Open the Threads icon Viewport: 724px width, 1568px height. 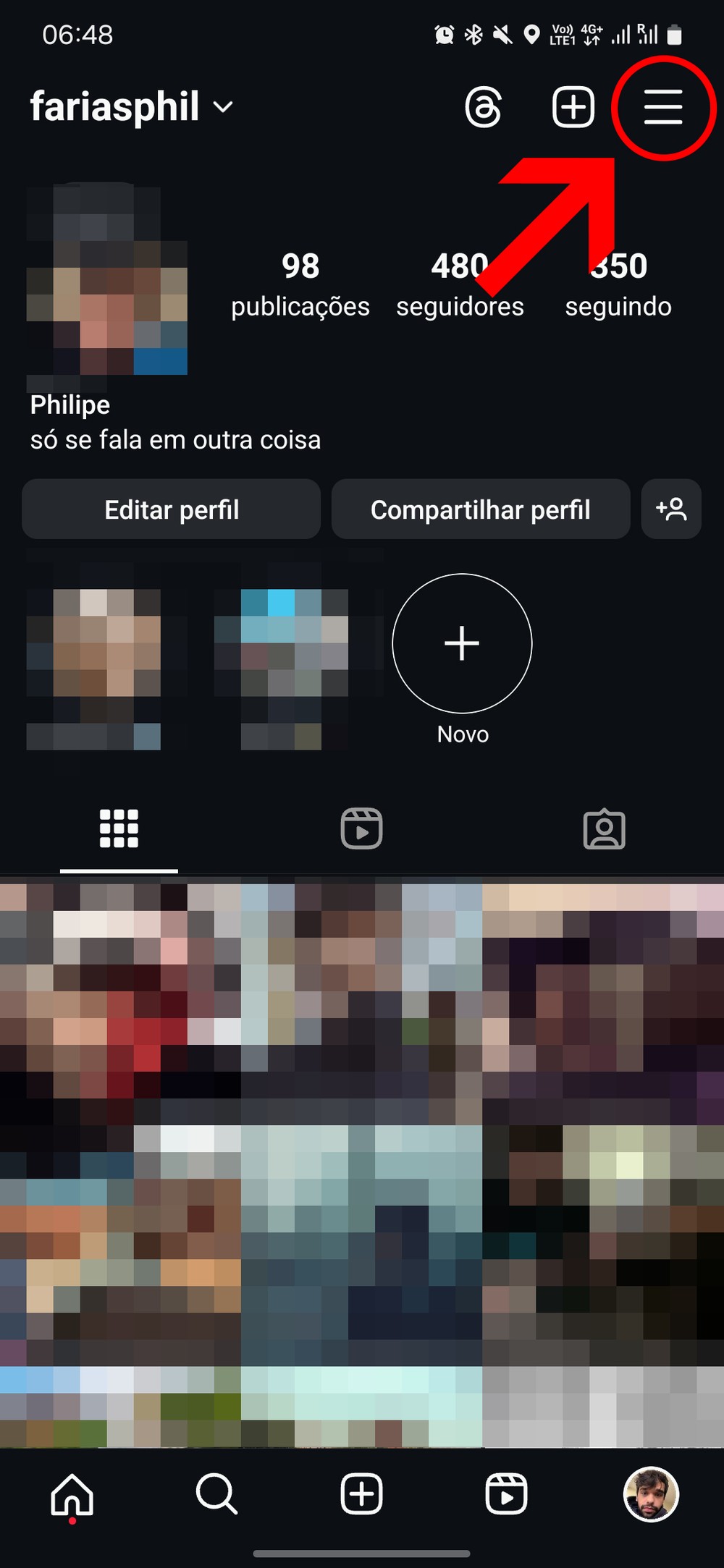(483, 107)
